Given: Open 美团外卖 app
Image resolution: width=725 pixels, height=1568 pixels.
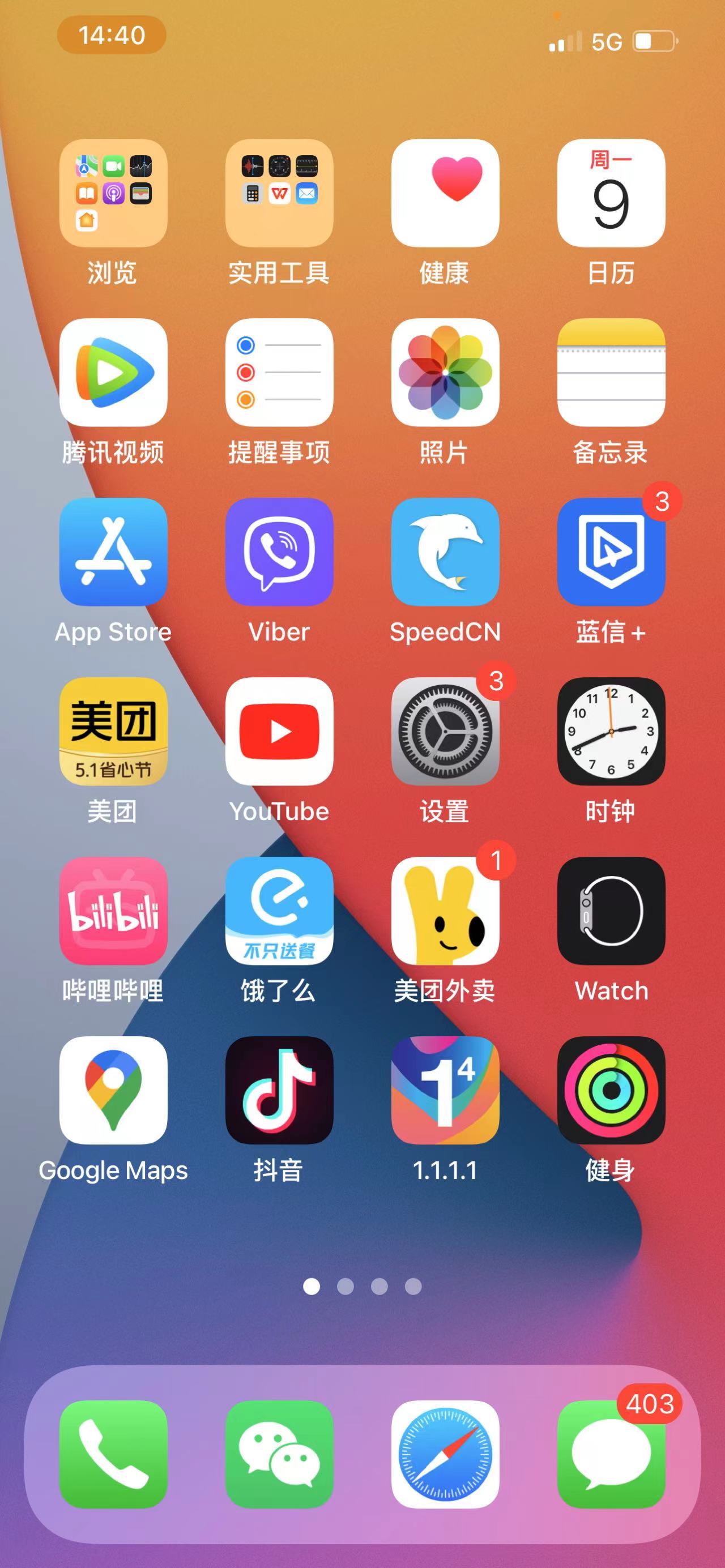Looking at the screenshot, I should click(x=445, y=911).
